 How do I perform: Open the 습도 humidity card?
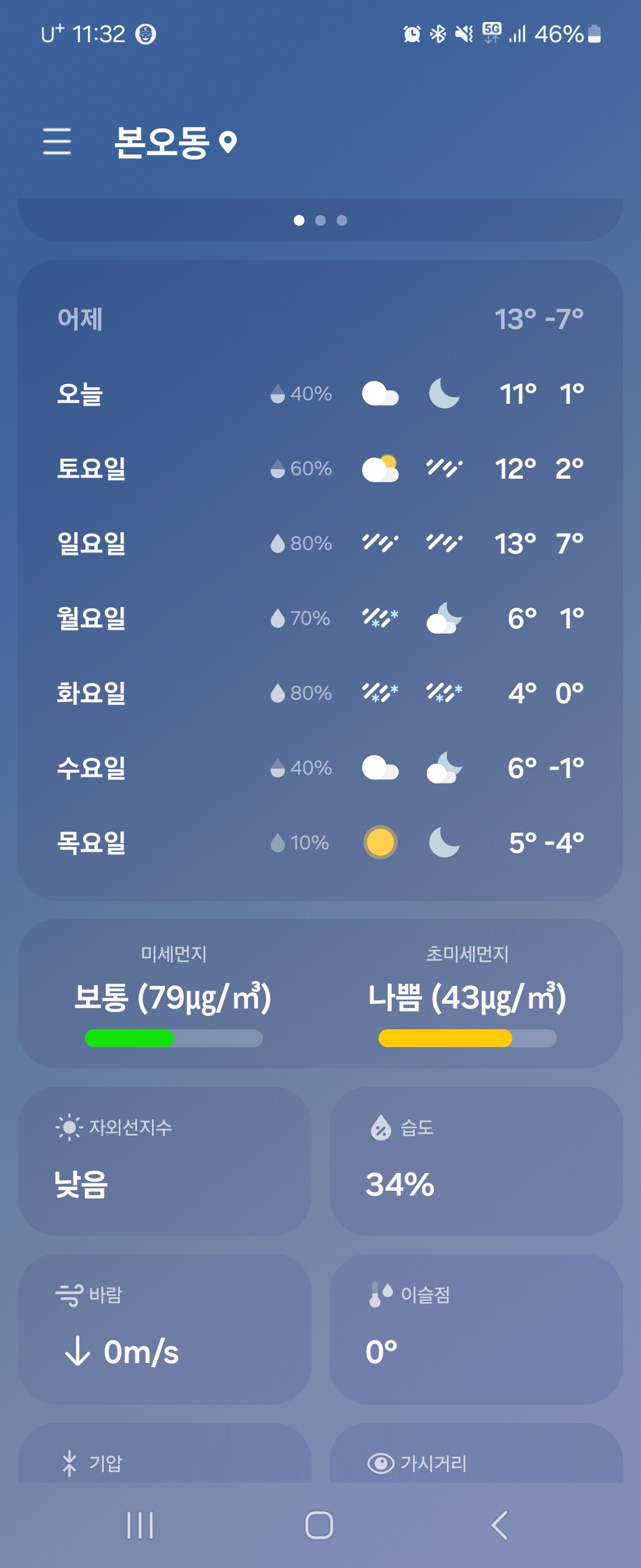click(475, 1161)
